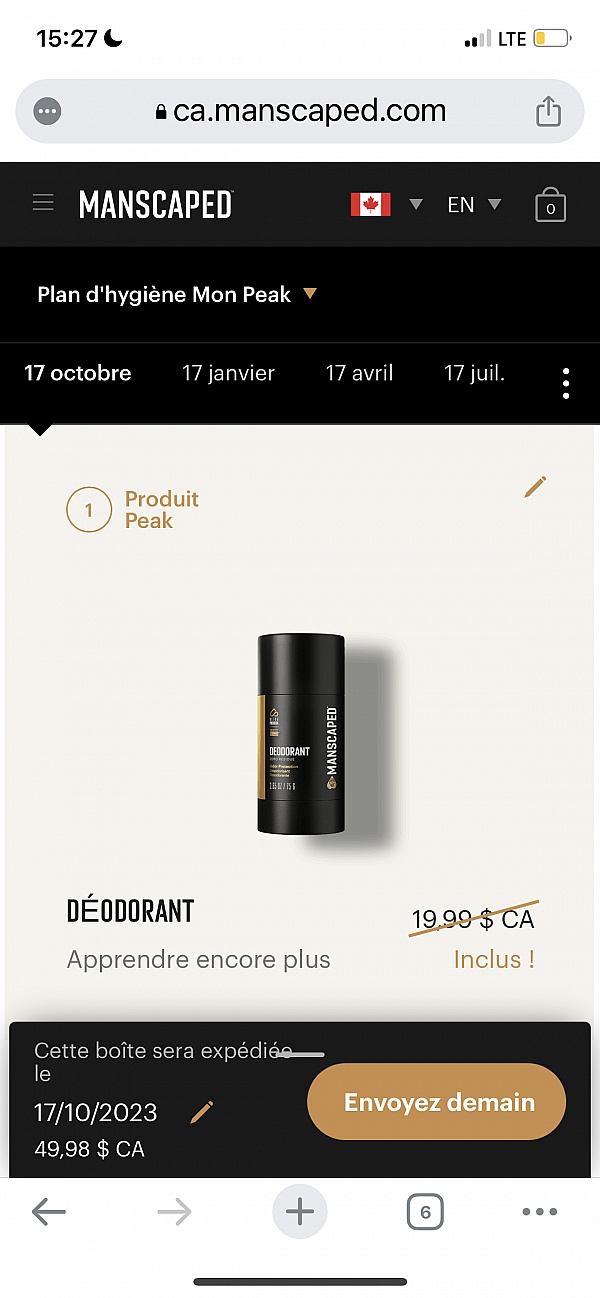Open the hamburger menu
Viewport: 600px width, 1298px height.
tap(43, 203)
